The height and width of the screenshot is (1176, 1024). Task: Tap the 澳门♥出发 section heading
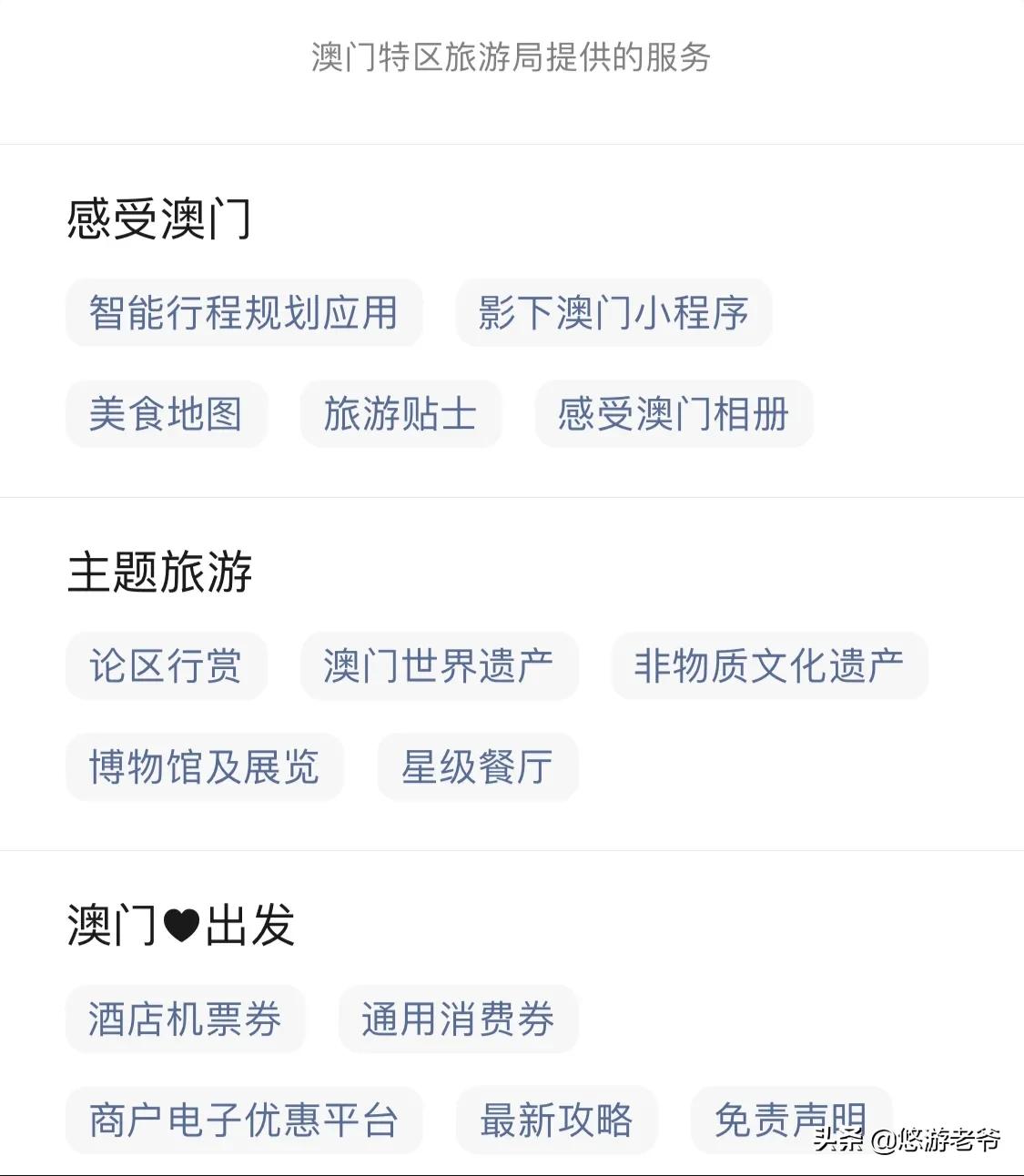point(179,928)
